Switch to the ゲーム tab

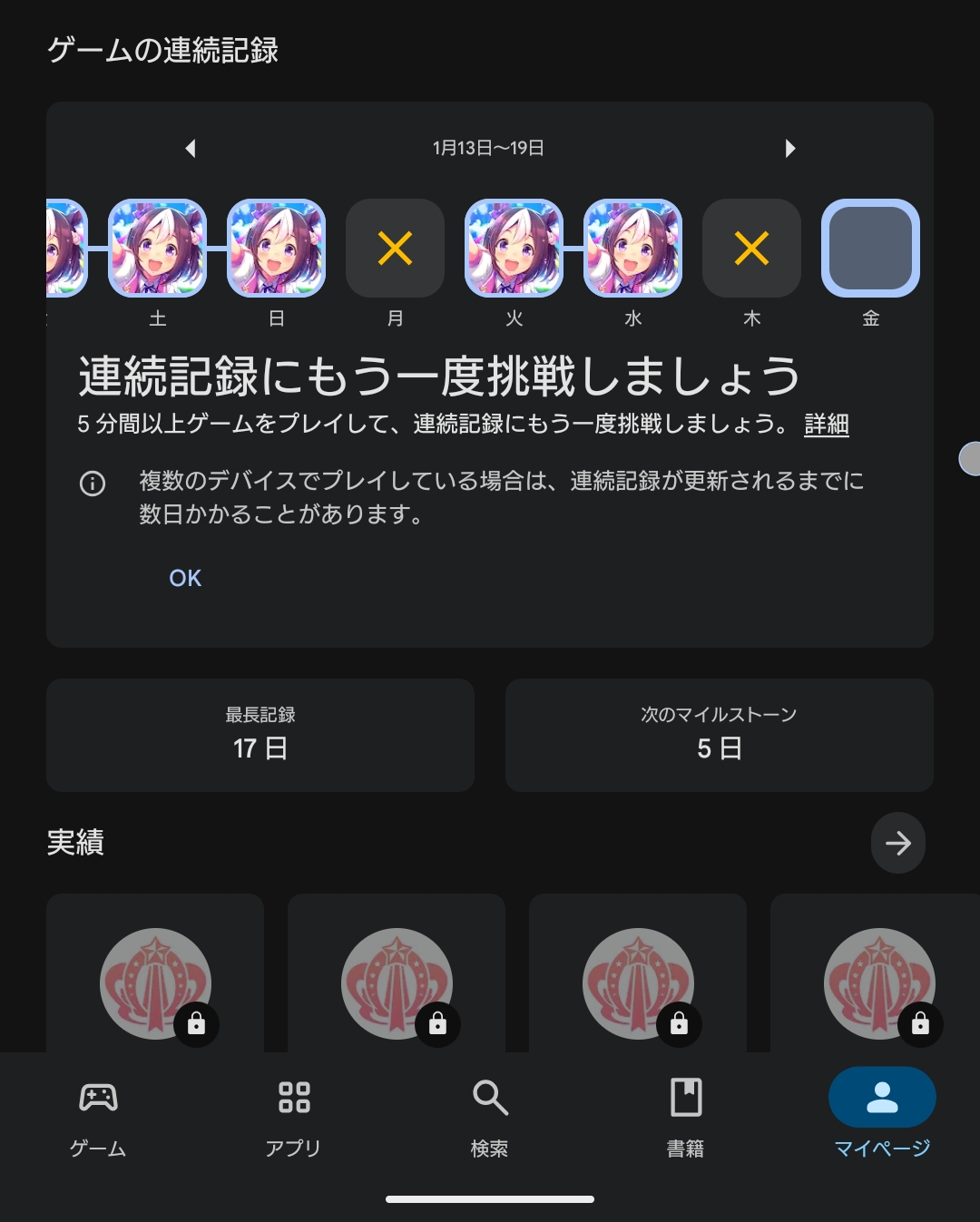click(x=98, y=1116)
